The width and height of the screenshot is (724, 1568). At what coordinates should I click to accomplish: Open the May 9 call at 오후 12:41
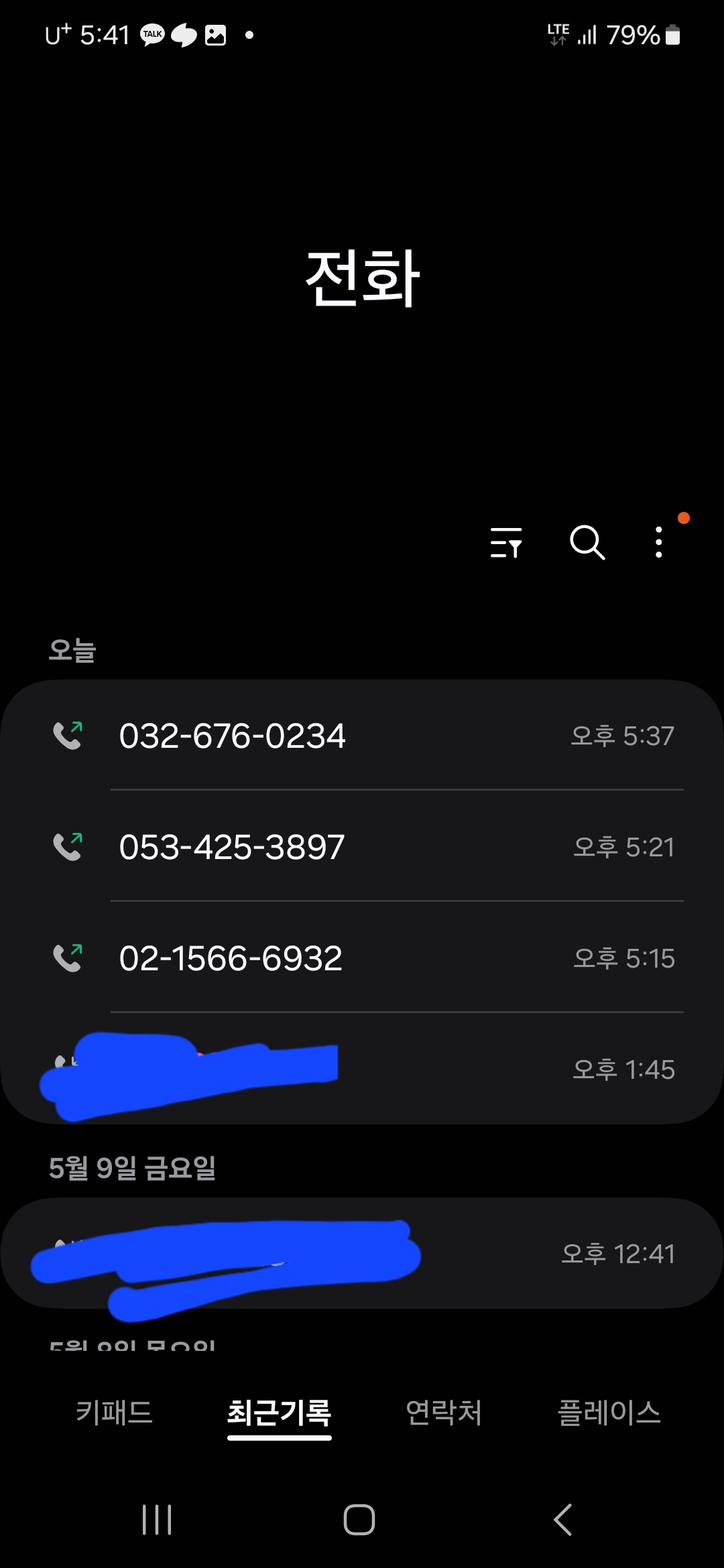click(x=362, y=1253)
